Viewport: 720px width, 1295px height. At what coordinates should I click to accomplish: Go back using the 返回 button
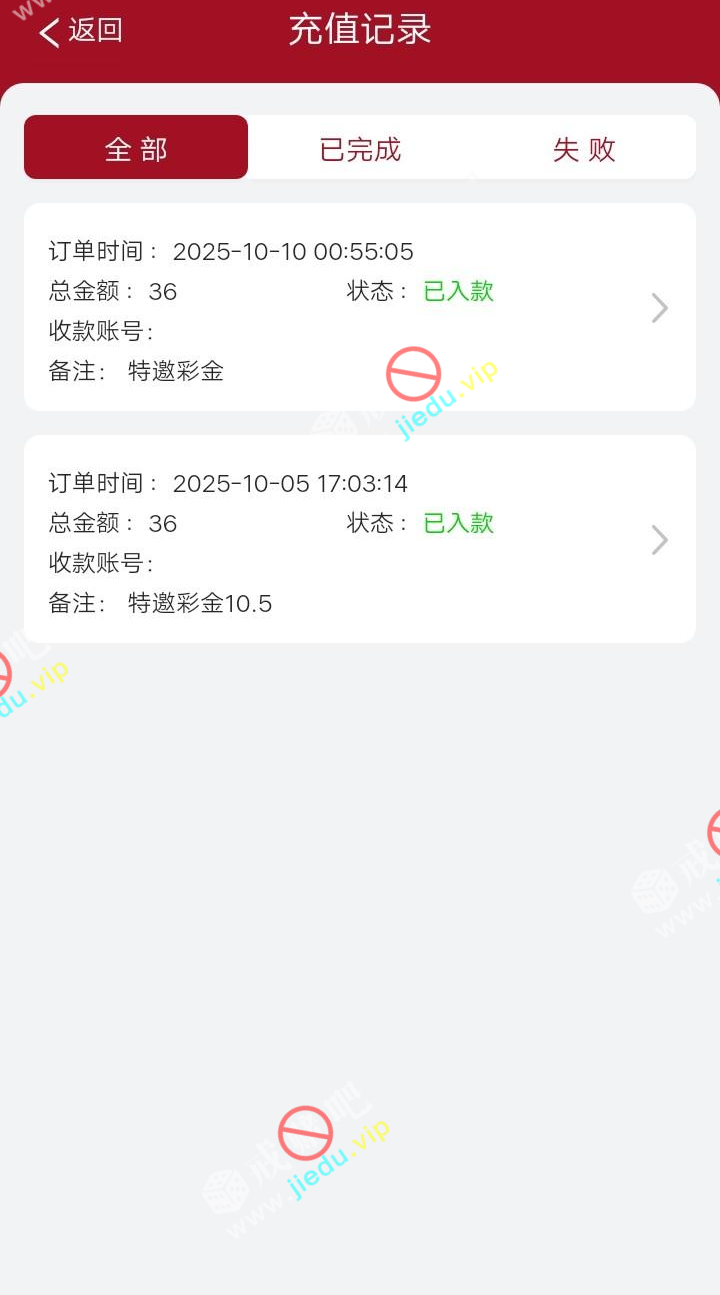pyautogui.click(x=80, y=31)
